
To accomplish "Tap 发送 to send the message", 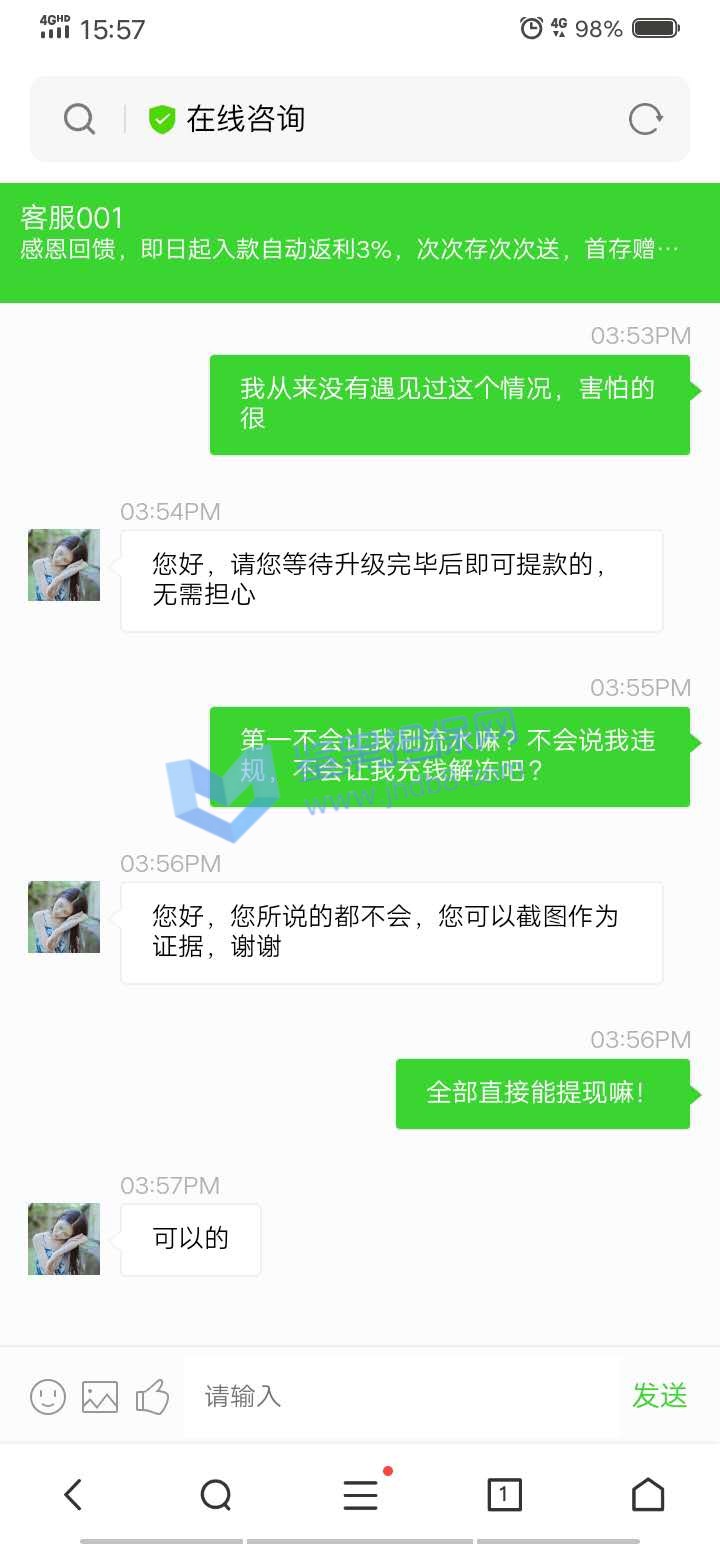I will (x=660, y=1396).
